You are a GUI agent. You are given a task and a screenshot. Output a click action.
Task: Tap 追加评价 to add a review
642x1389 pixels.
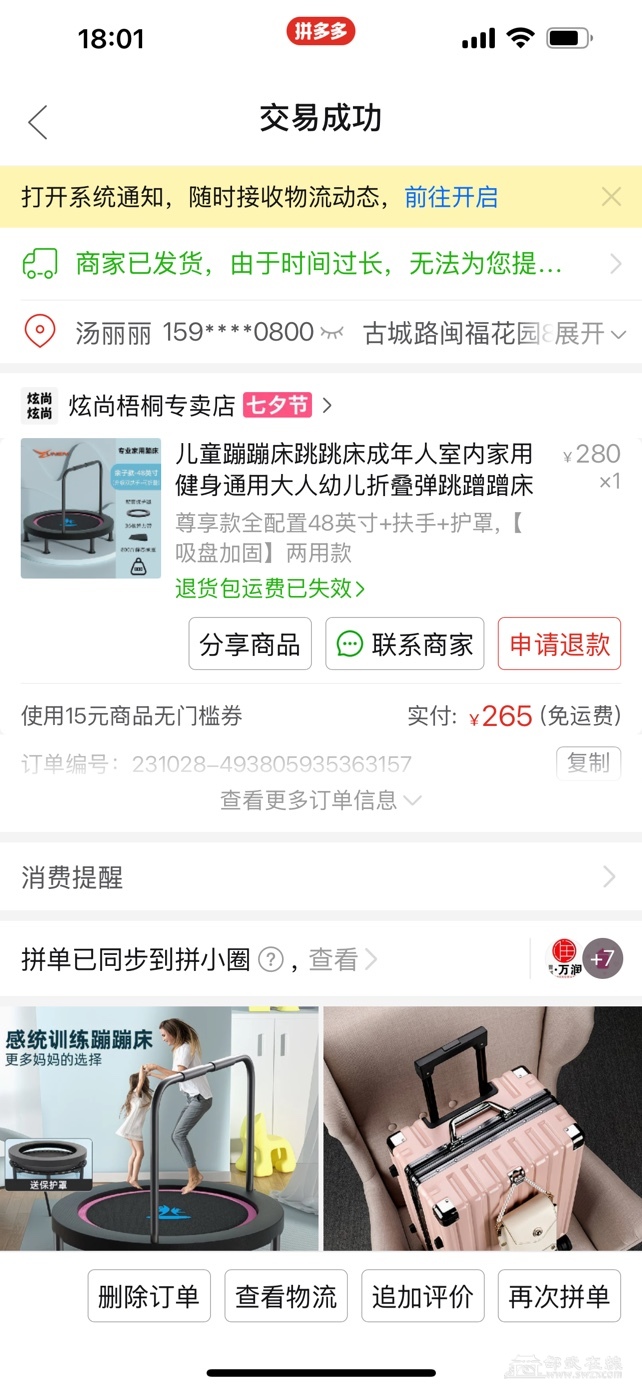422,1297
